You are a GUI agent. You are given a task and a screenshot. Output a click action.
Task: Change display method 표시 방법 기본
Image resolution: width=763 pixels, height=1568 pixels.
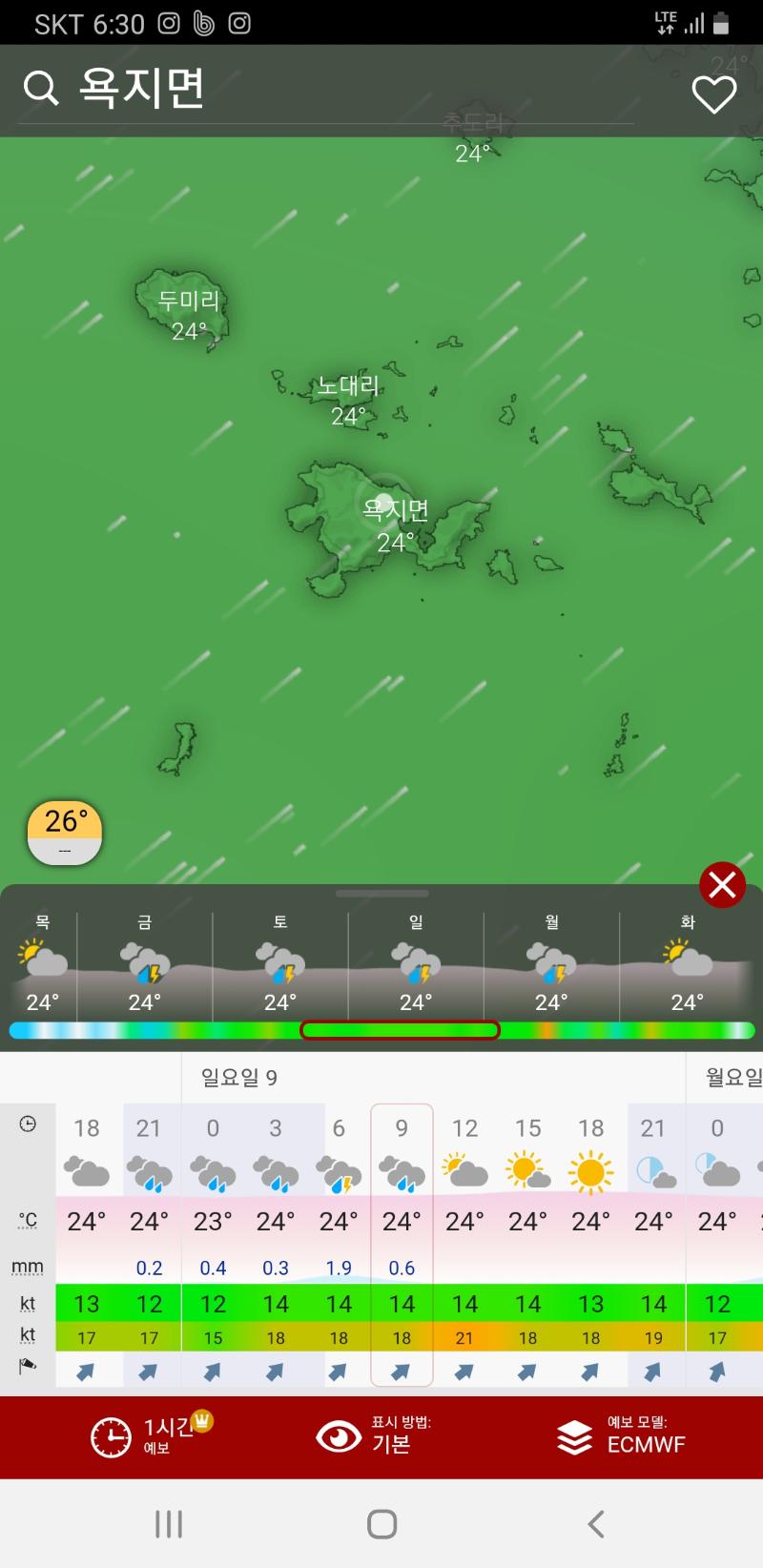pos(377,1436)
